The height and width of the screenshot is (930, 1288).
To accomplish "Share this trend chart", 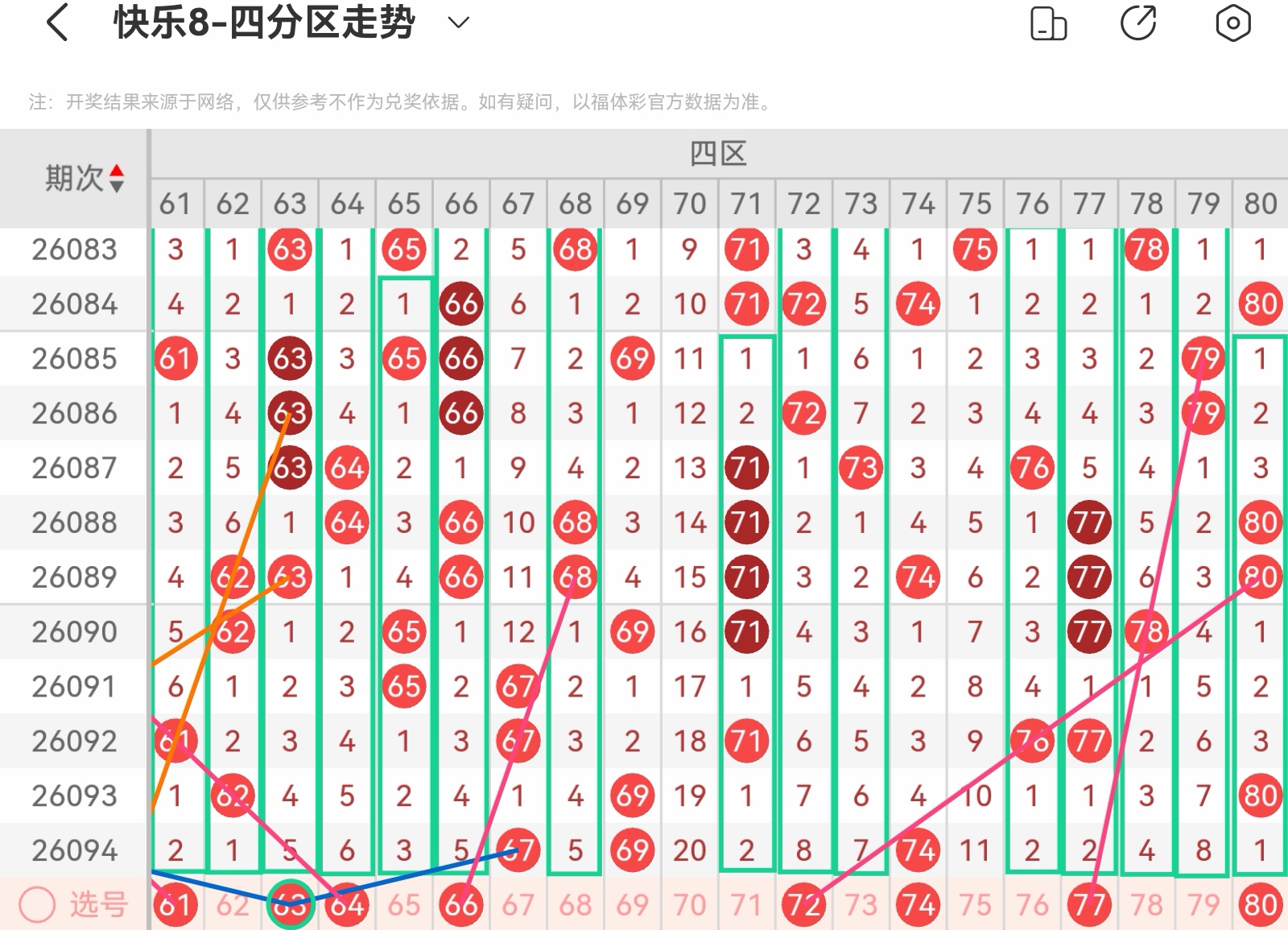I will pos(1138,23).
